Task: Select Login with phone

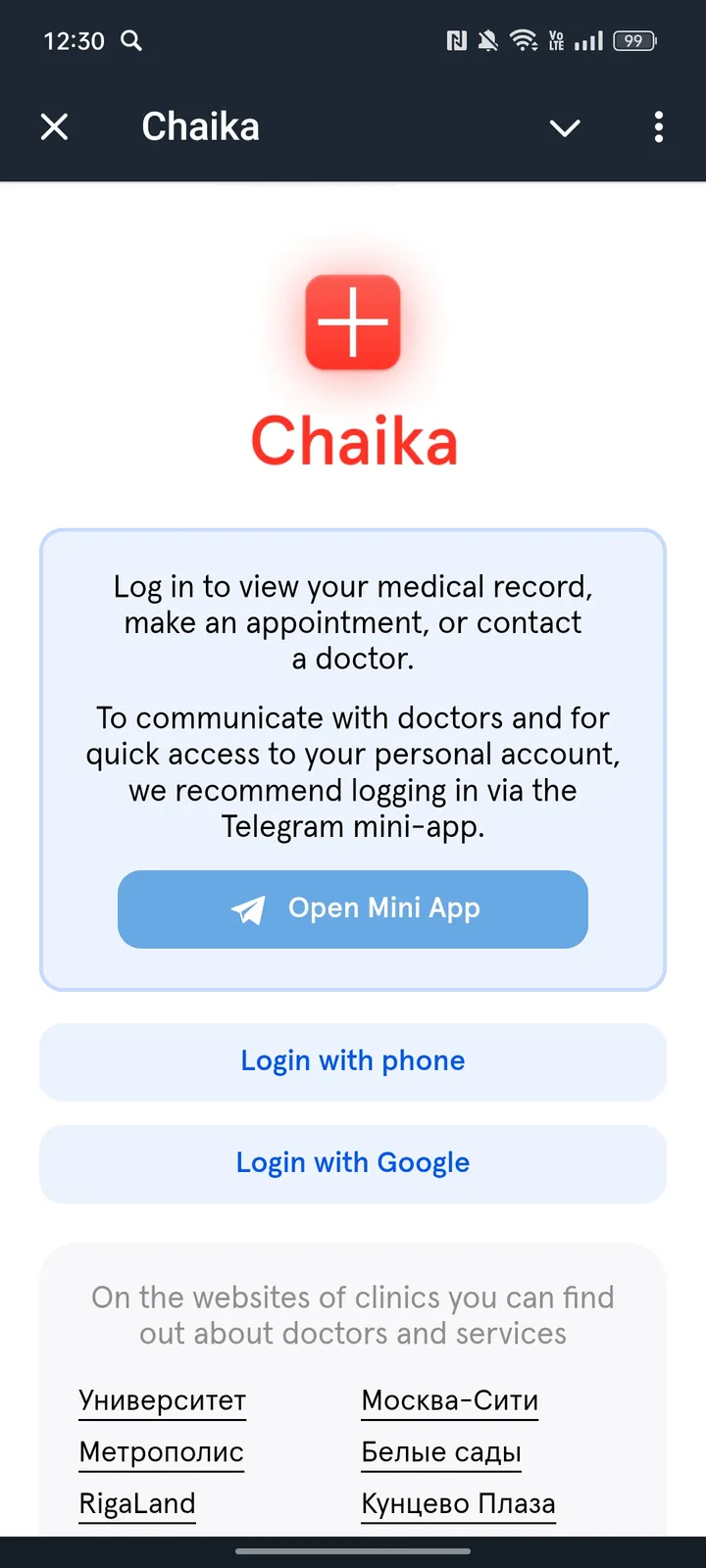Action: point(353,1060)
